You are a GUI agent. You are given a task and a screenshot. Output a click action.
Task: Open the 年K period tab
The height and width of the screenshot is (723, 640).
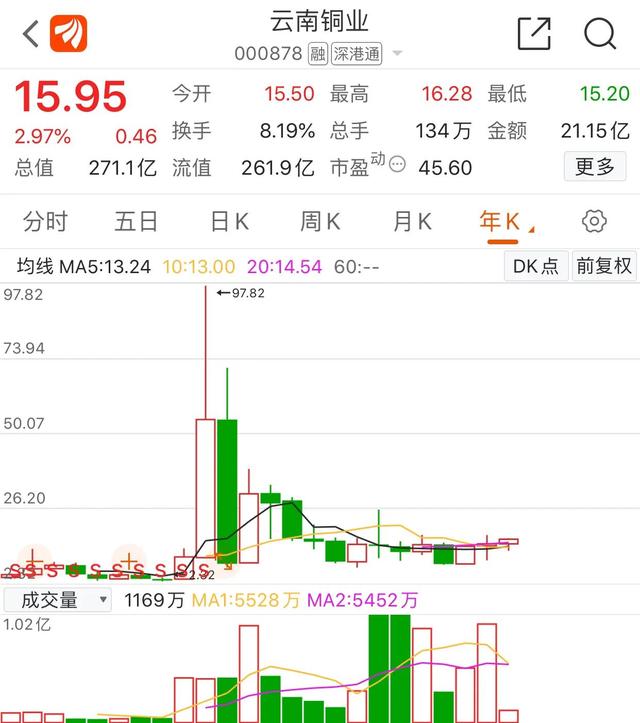click(502, 221)
